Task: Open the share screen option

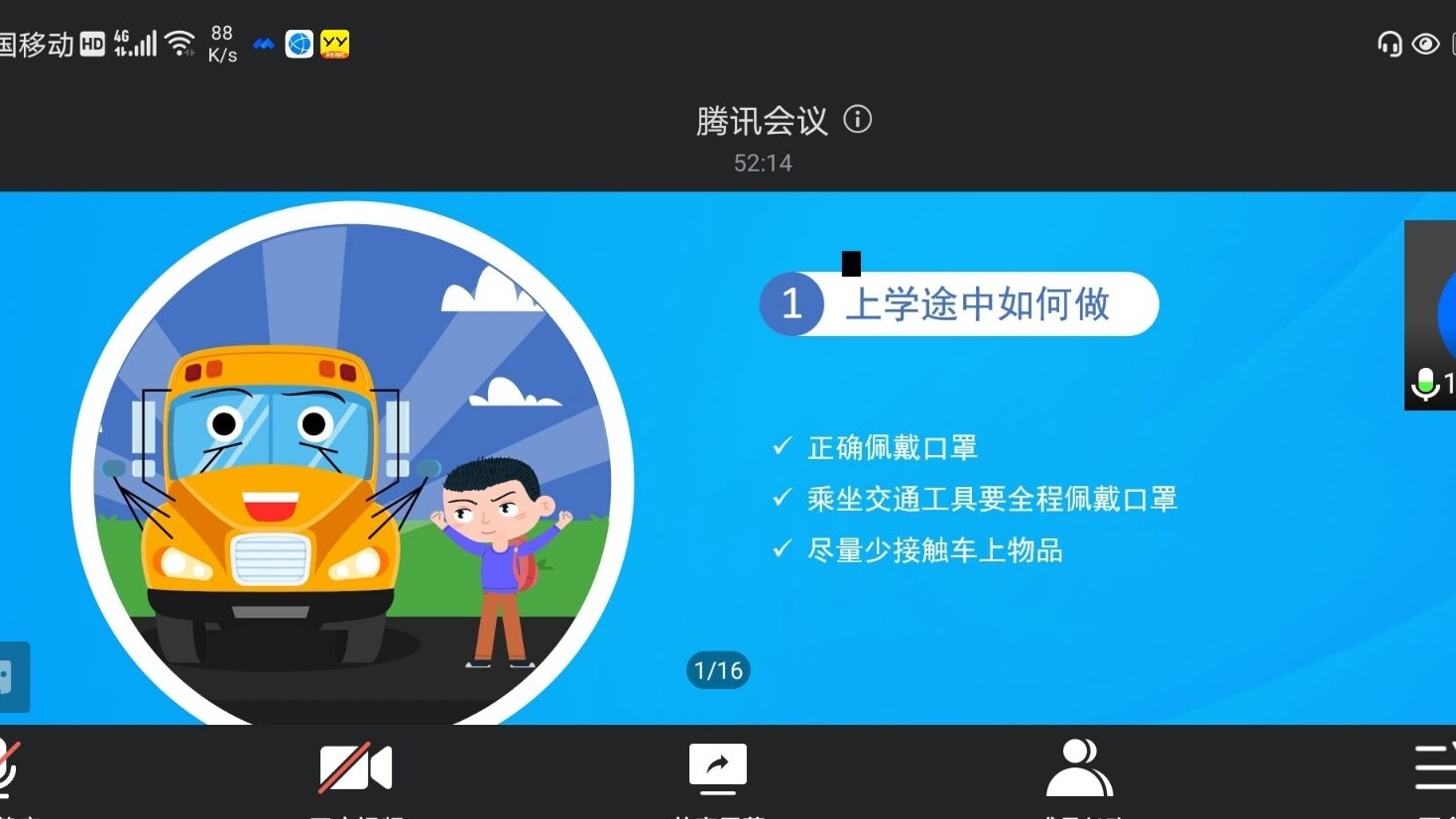Action: pos(717,768)
